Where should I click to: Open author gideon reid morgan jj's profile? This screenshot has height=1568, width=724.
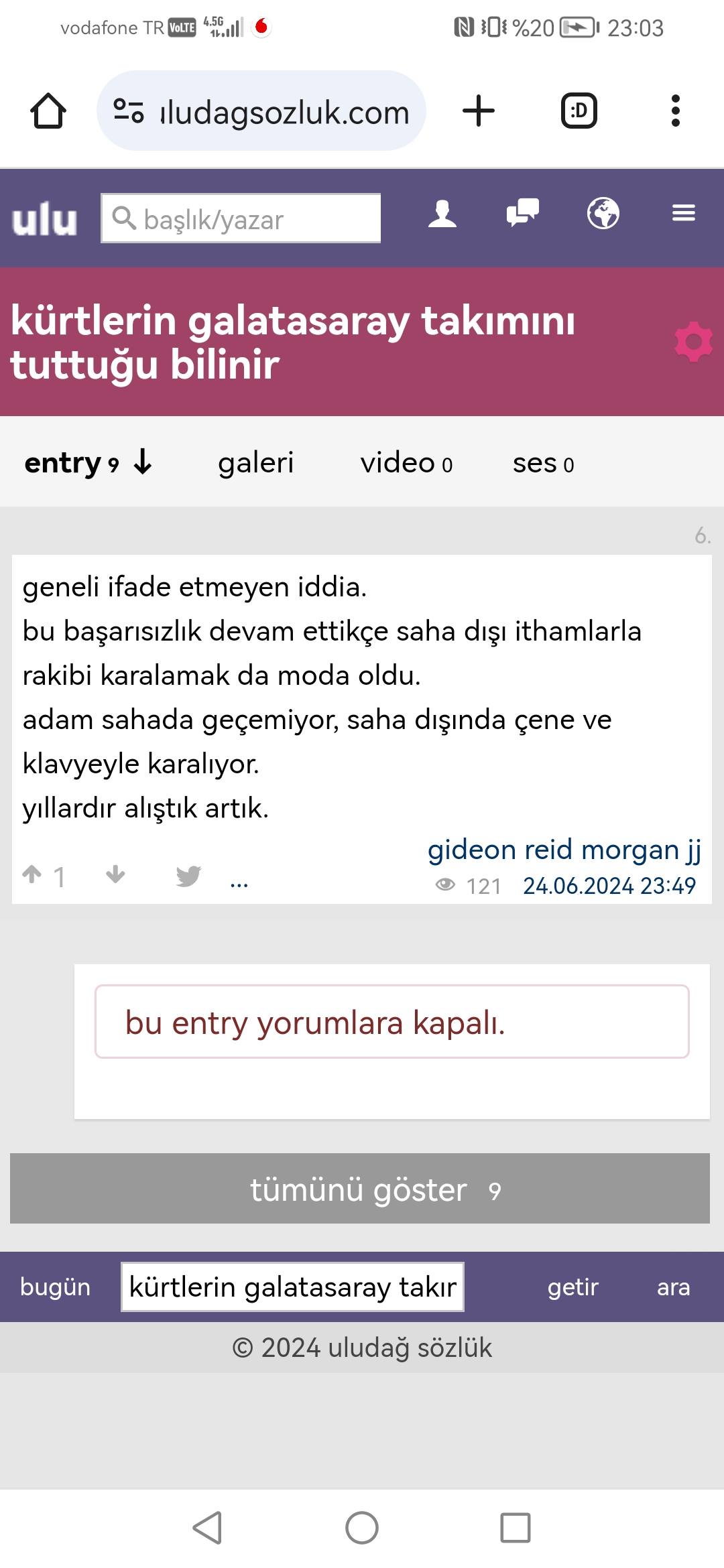point(564,850)
